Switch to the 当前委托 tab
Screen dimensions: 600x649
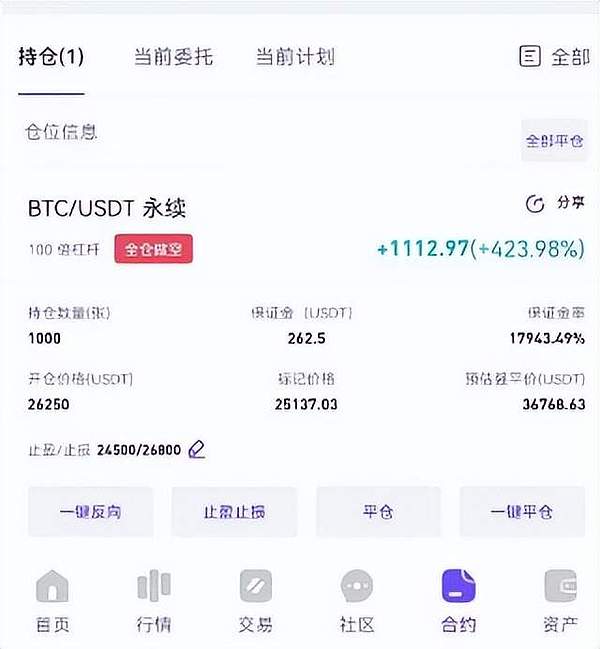tap(173, 56)
